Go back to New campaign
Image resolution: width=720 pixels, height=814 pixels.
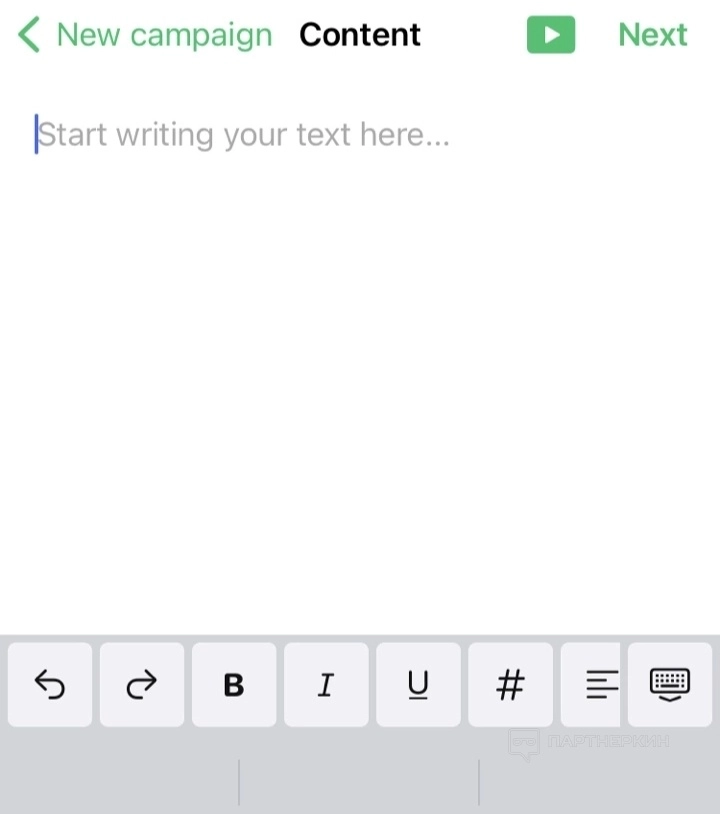(x=145, y=35)
